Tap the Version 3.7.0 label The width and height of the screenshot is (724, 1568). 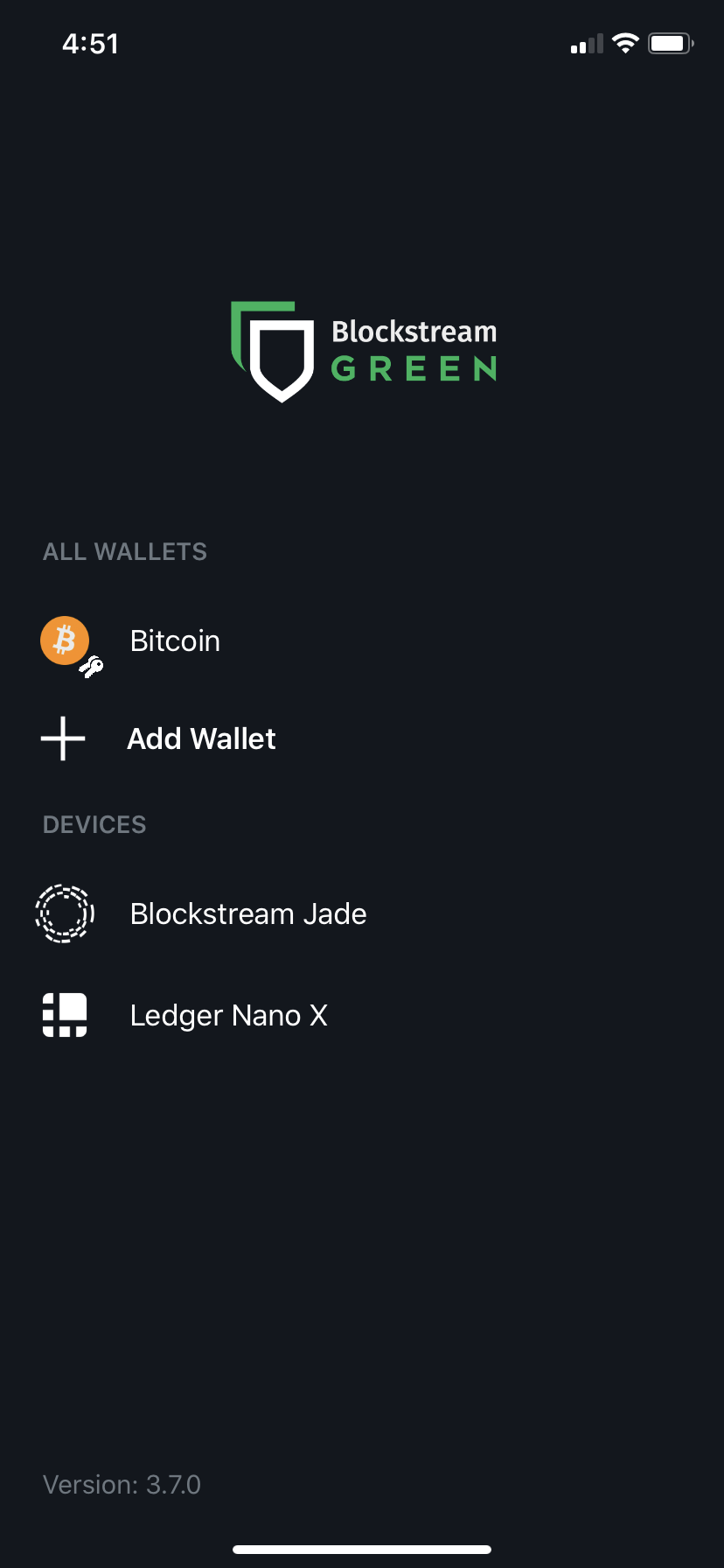coord(122,1484)
